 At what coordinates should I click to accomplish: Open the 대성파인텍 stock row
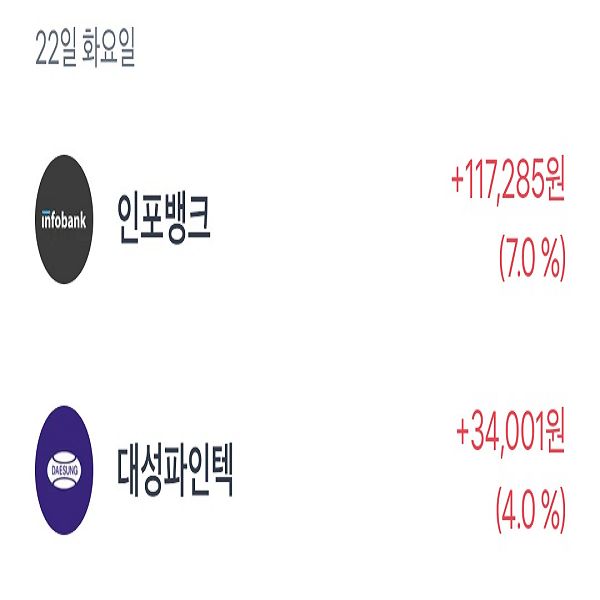coord(300,468)
